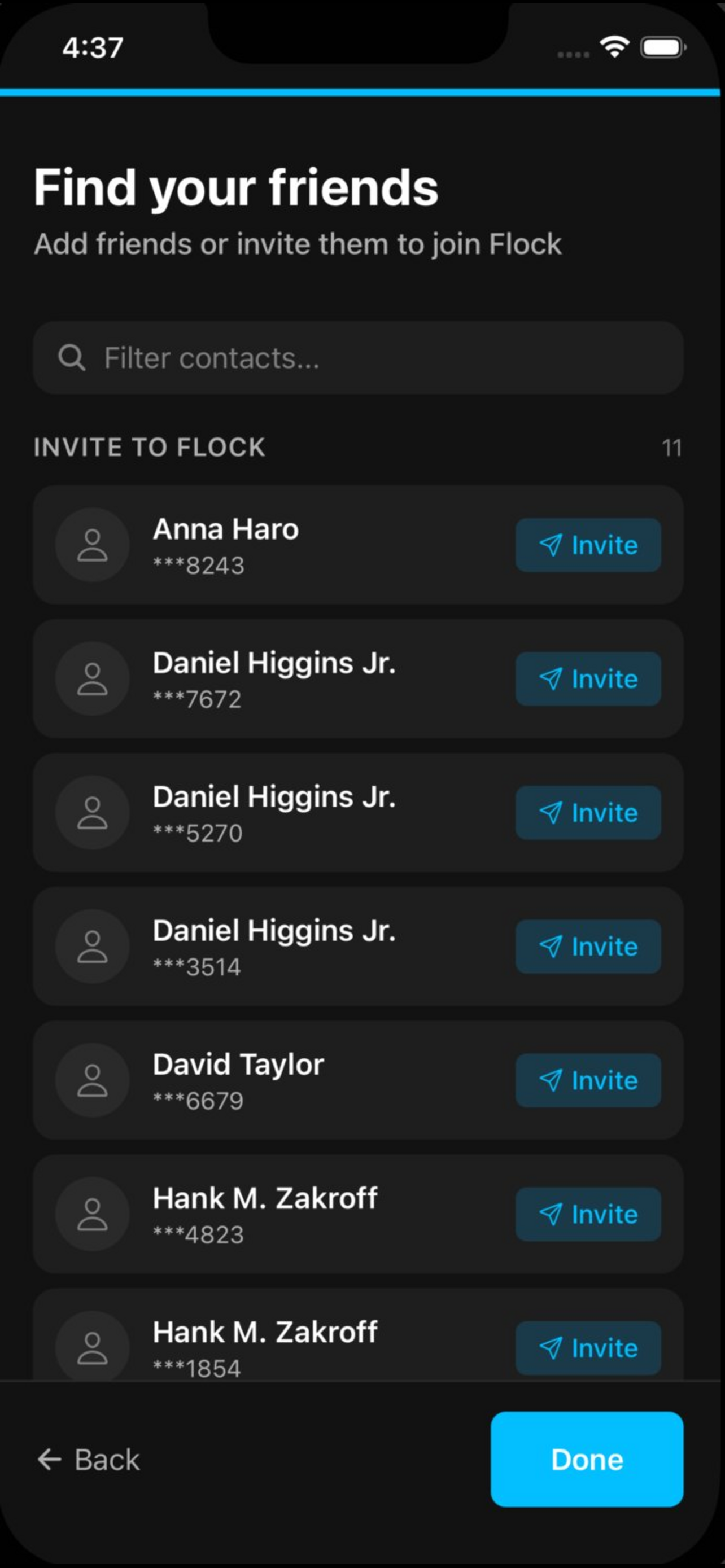Click Hank M. Zakroff's avatar icon
The height and width of the screenshot is (1568, 725).
click(x=92, y=1214)
